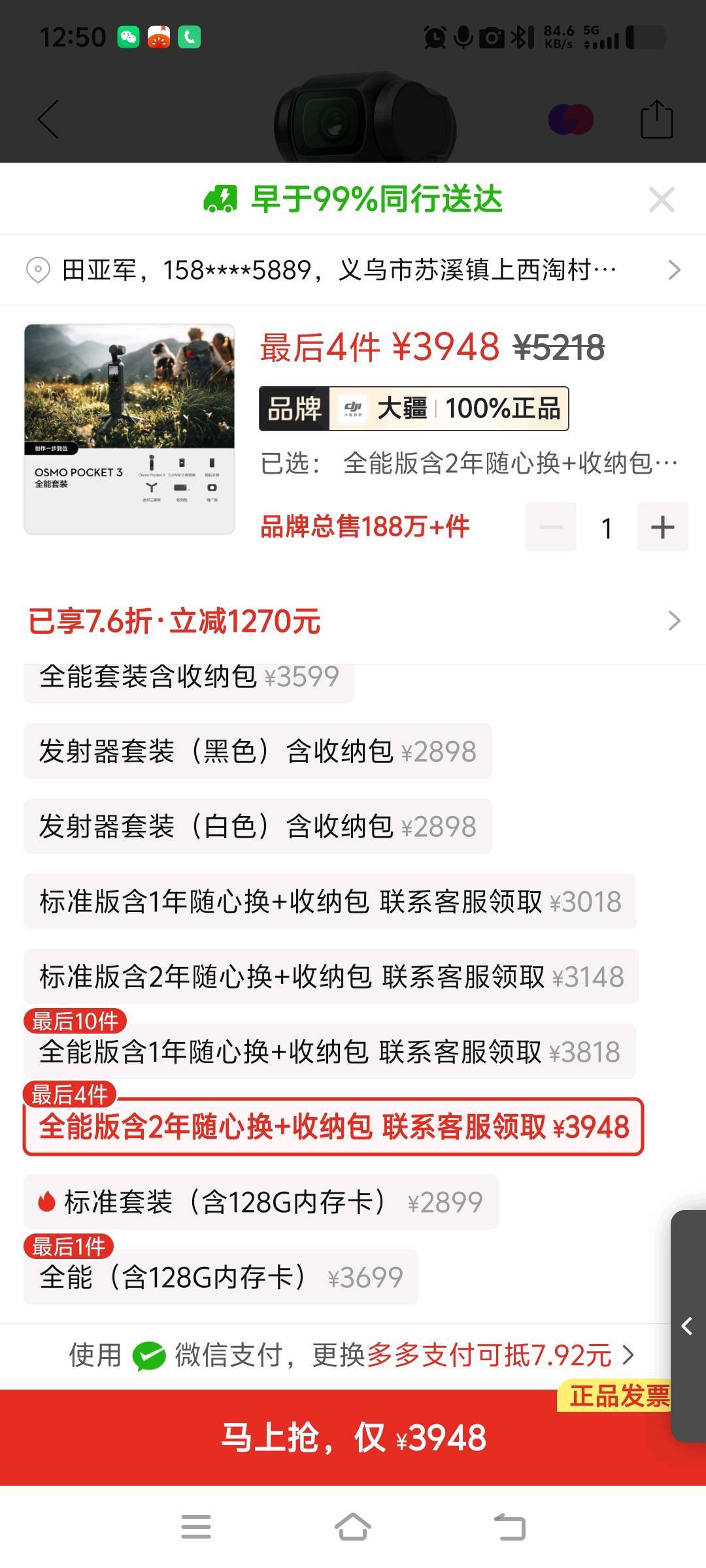Screen dimensions: 706x1568
Task: Choose 发射器套装（黑色）含收纳包
Action: tap(258, 751)
